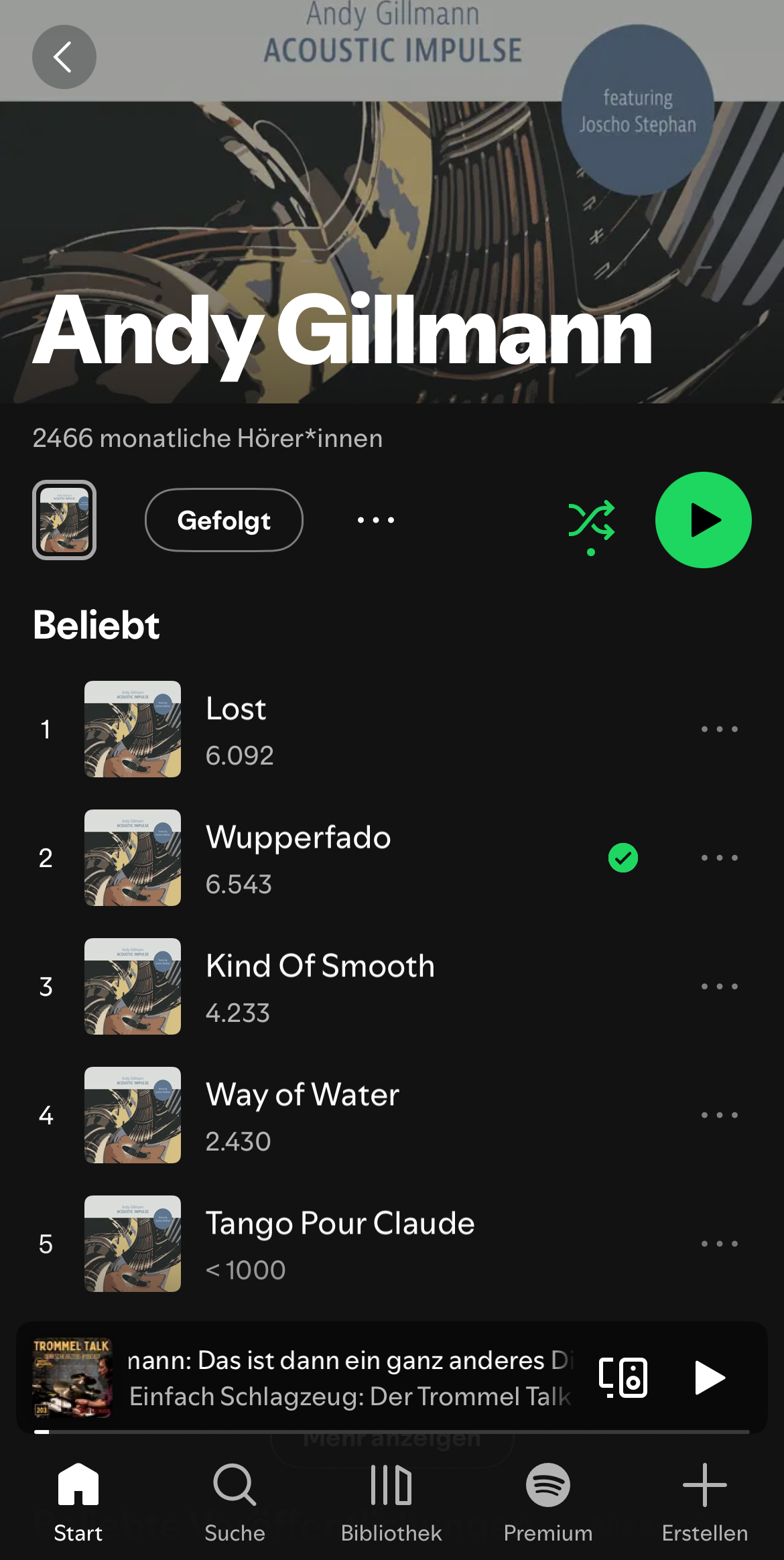Tap the green checkmark on Wupperfado
The height and width of the screenshot is (1560, 784).
[x=623, y=858]
